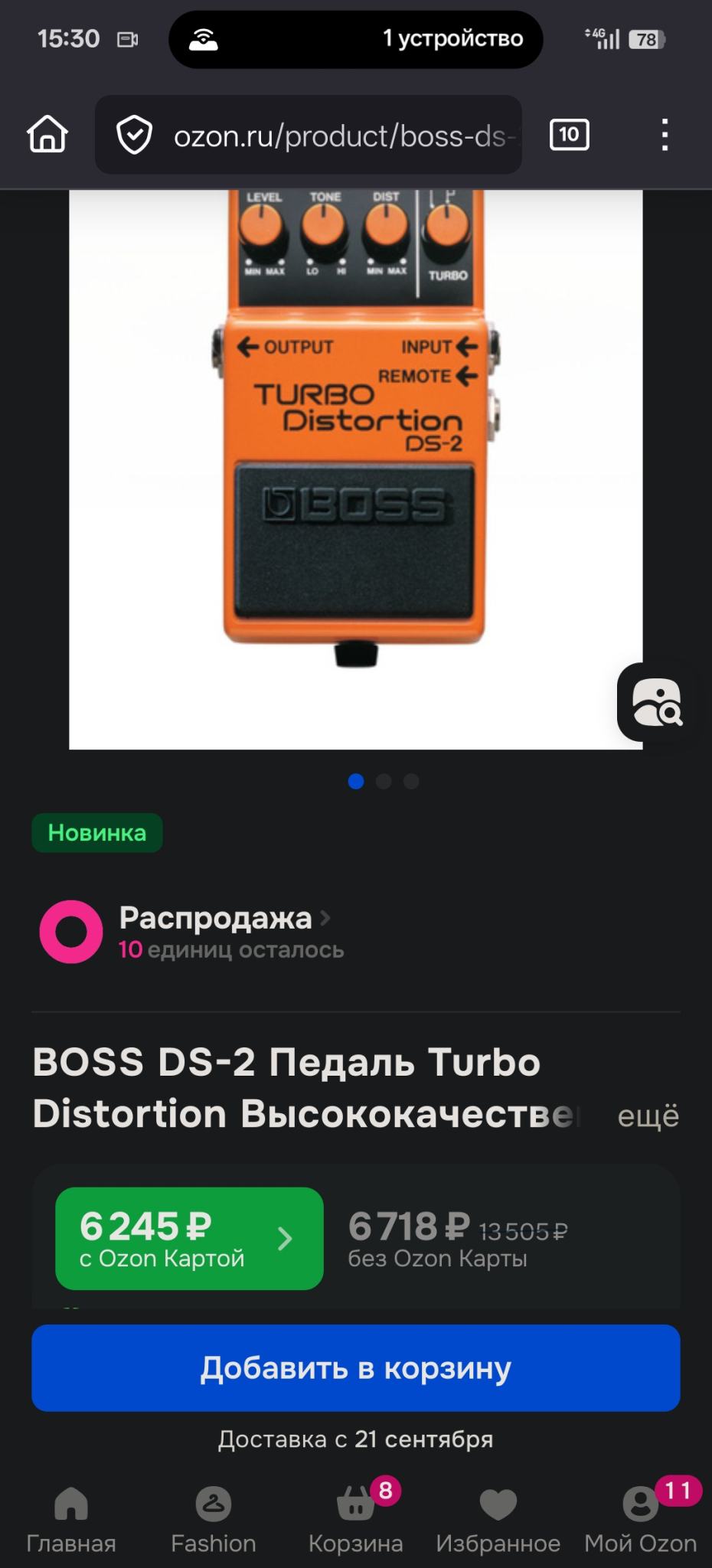
Task: Add the pedal with Добавить в корзину
Action: [x=355, y=1367]
